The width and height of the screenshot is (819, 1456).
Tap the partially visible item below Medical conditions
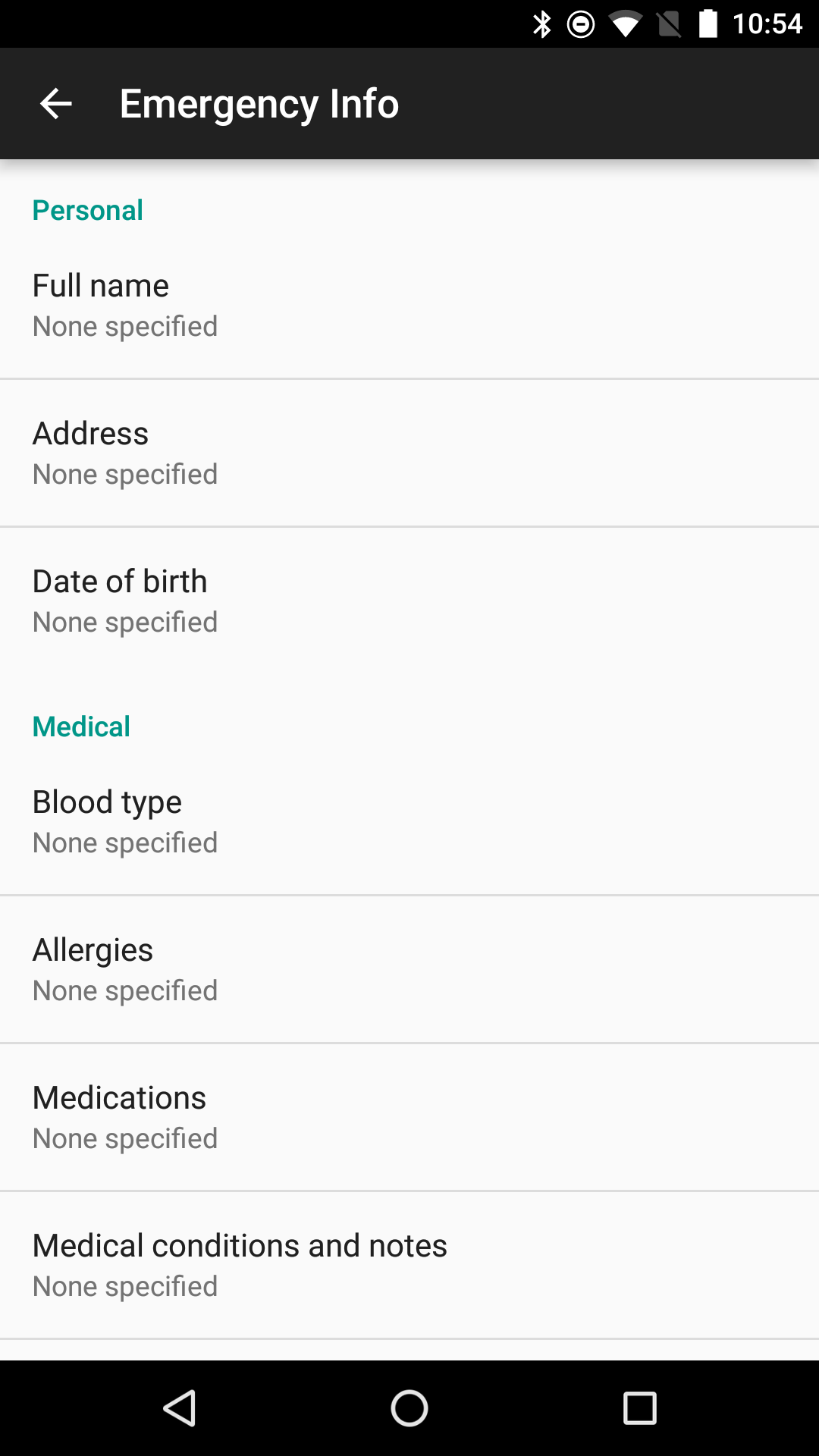[x=409, y=1350]
